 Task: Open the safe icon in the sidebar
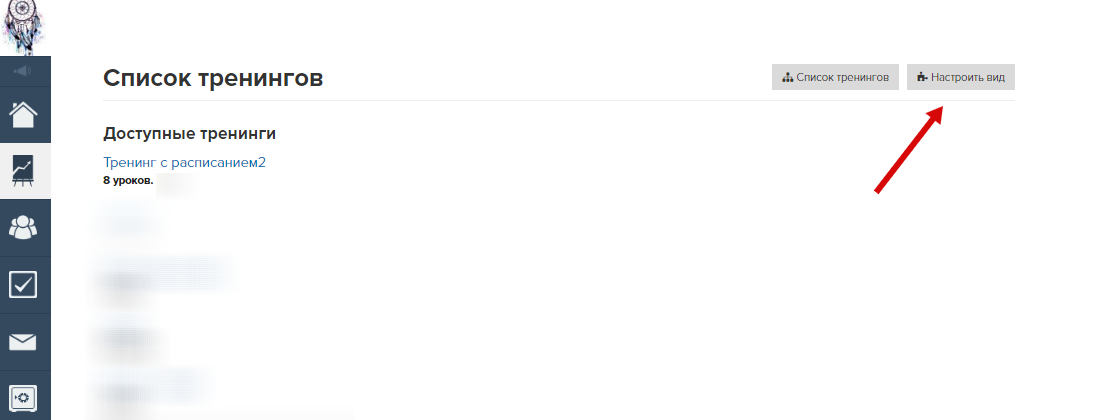coord(23,397)
